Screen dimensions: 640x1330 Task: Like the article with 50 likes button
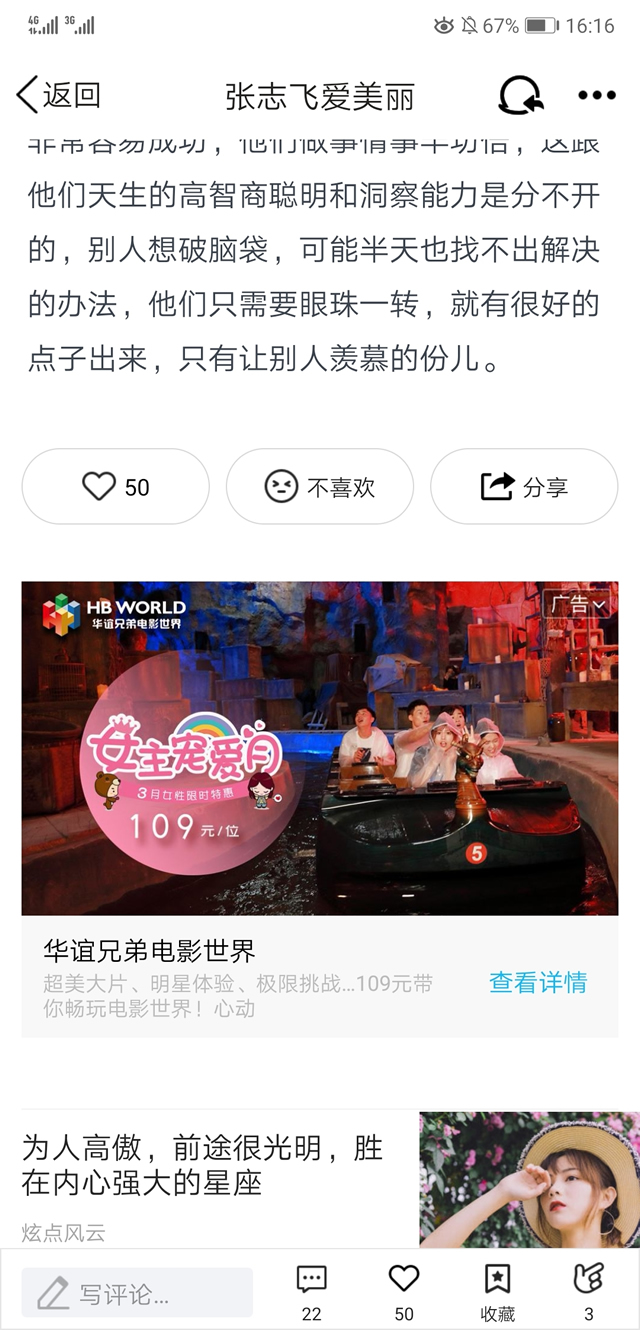pos(116,487)
